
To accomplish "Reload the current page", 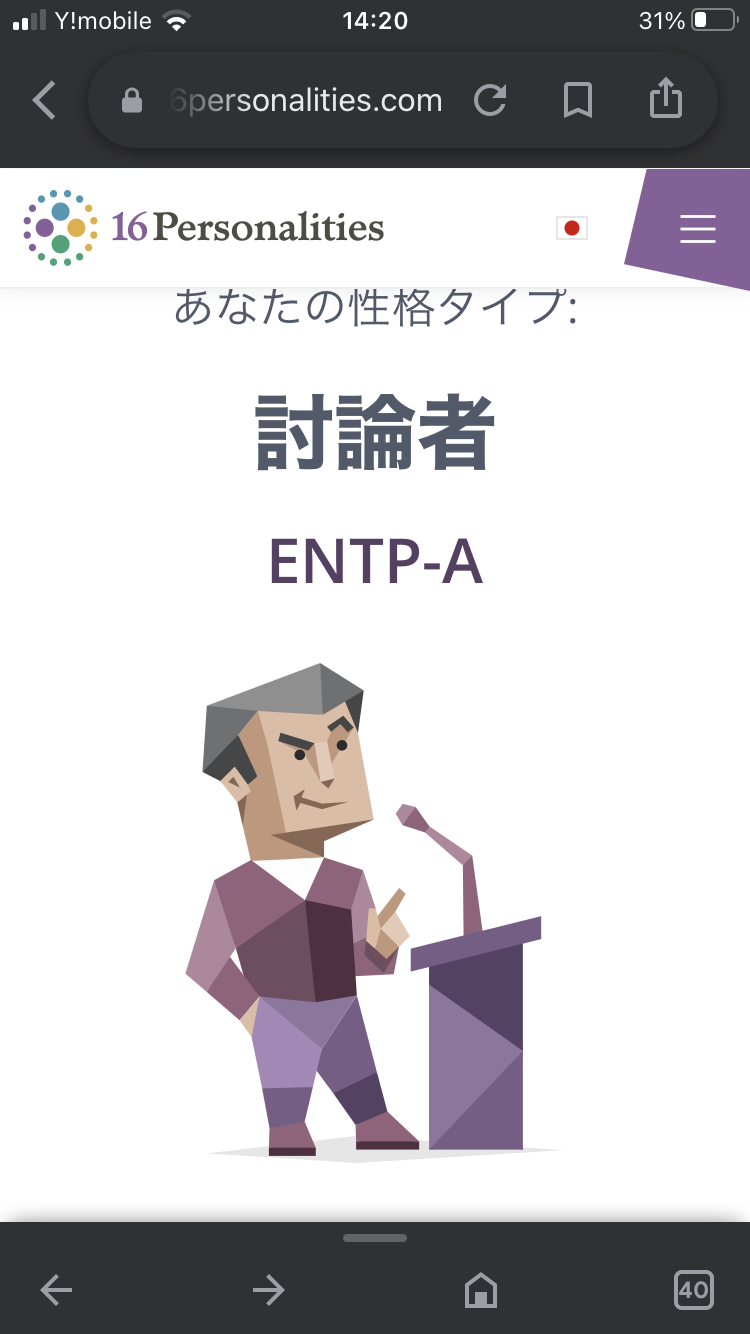I will point(490,100).
